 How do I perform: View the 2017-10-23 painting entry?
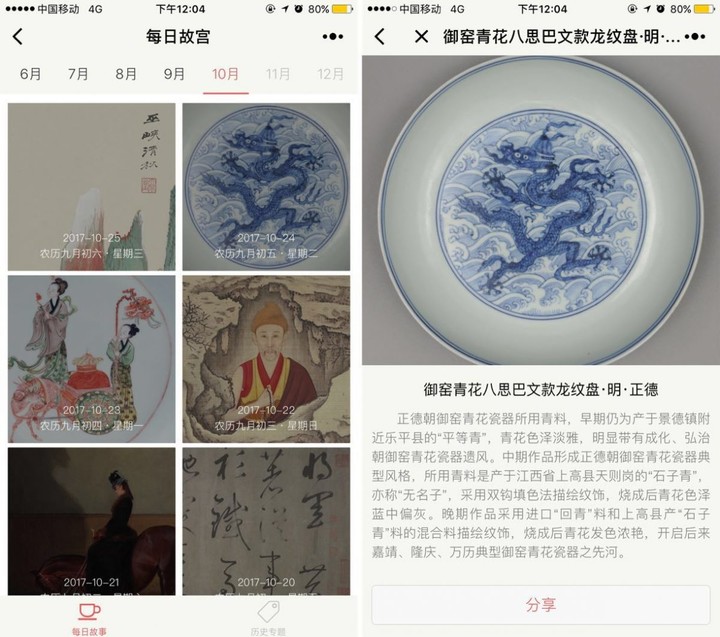point(92,359)
